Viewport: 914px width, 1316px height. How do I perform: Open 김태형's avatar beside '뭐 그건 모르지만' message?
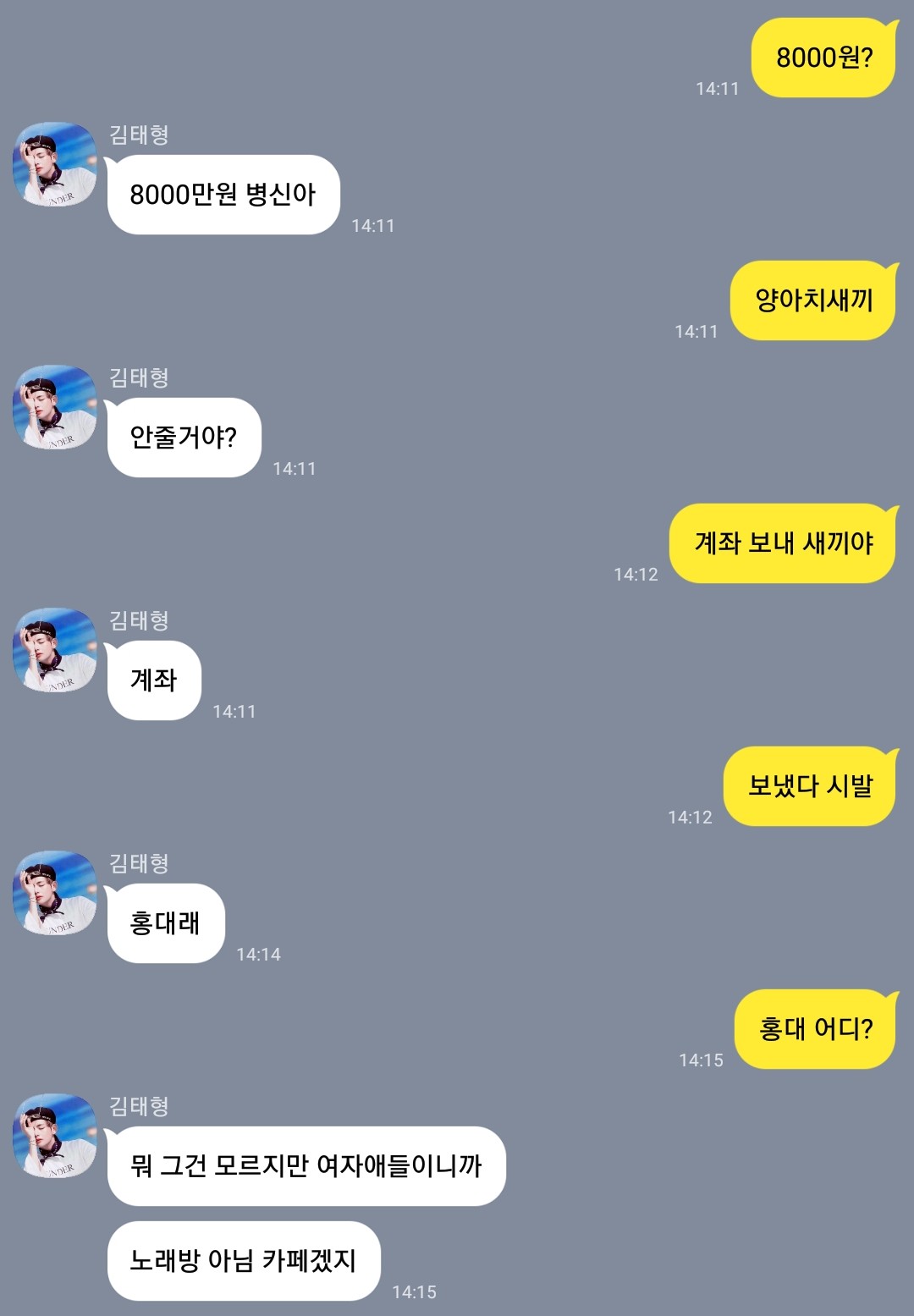[55, 1136]
